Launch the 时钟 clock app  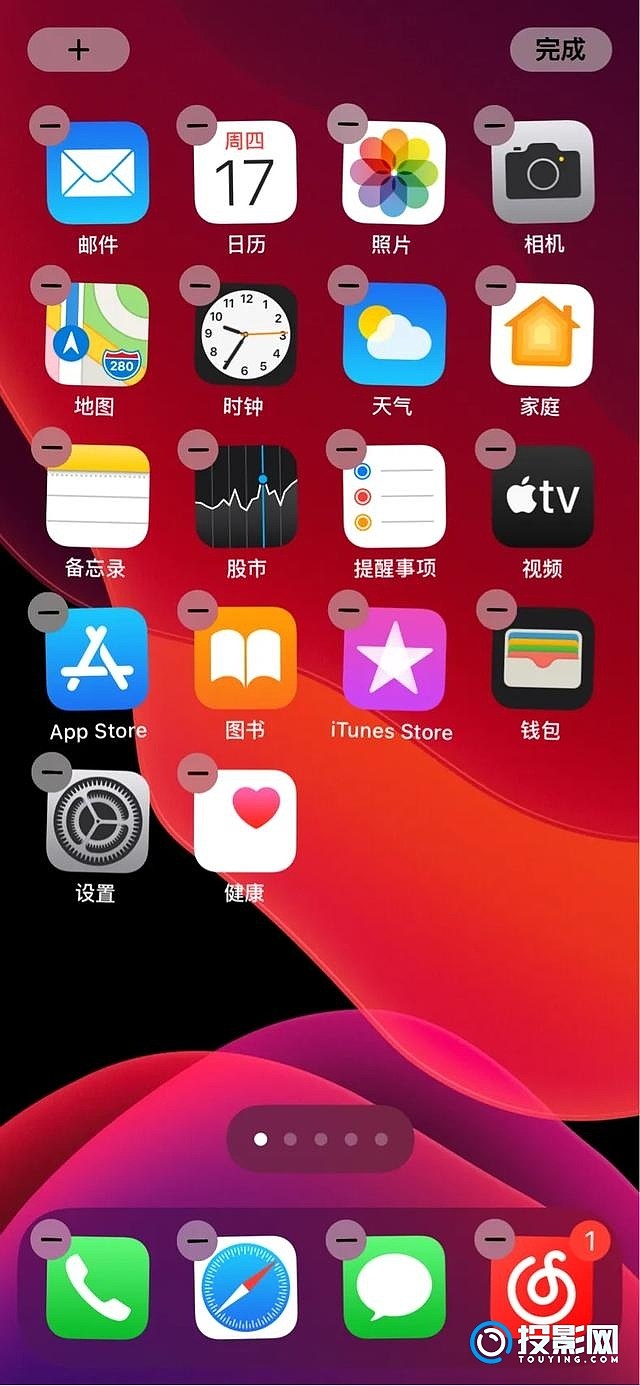pyautogui.click(x=245, y=335)
